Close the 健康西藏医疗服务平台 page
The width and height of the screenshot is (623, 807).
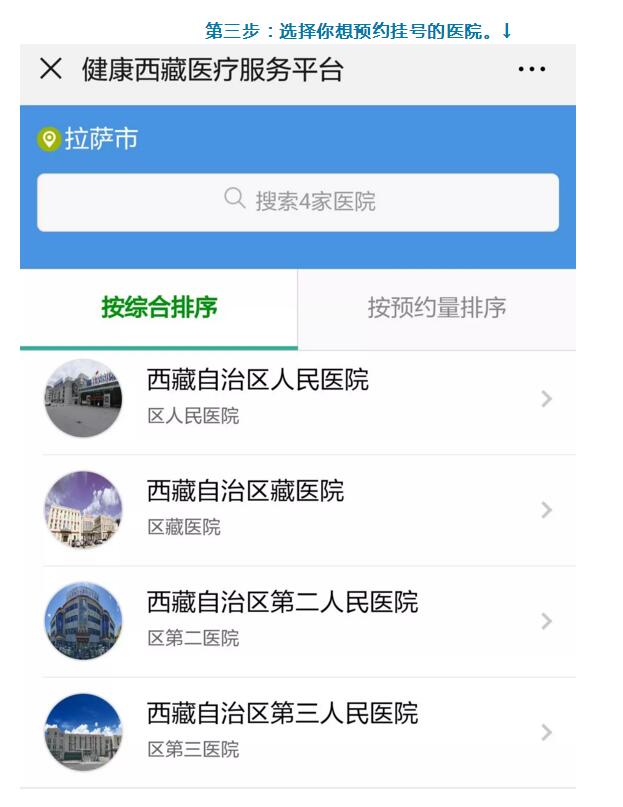click(x=50, y=69)
